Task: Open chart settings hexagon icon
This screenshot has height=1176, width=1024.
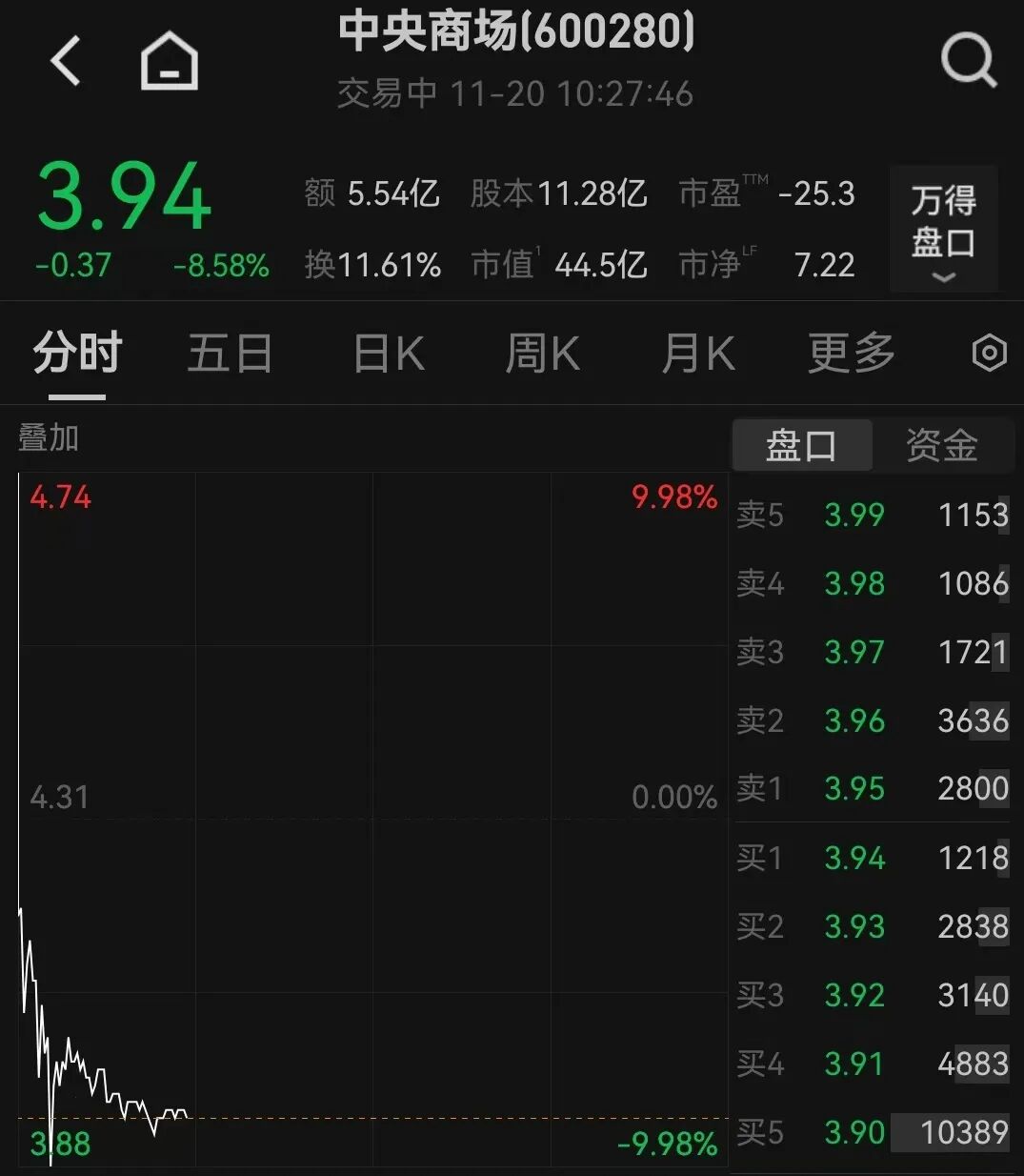Action: pos(989,354)
